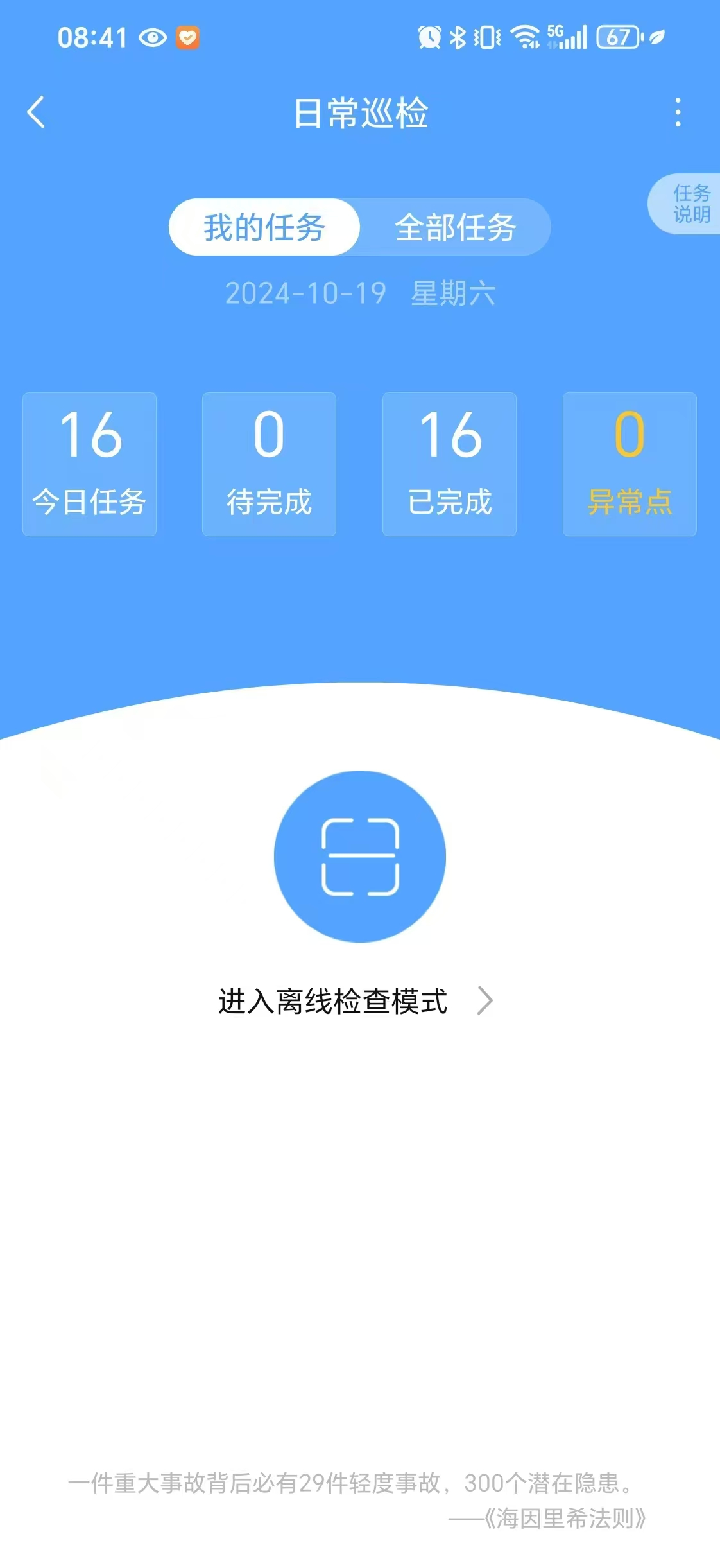Check the 异常点 card

(x=630, y=464)
